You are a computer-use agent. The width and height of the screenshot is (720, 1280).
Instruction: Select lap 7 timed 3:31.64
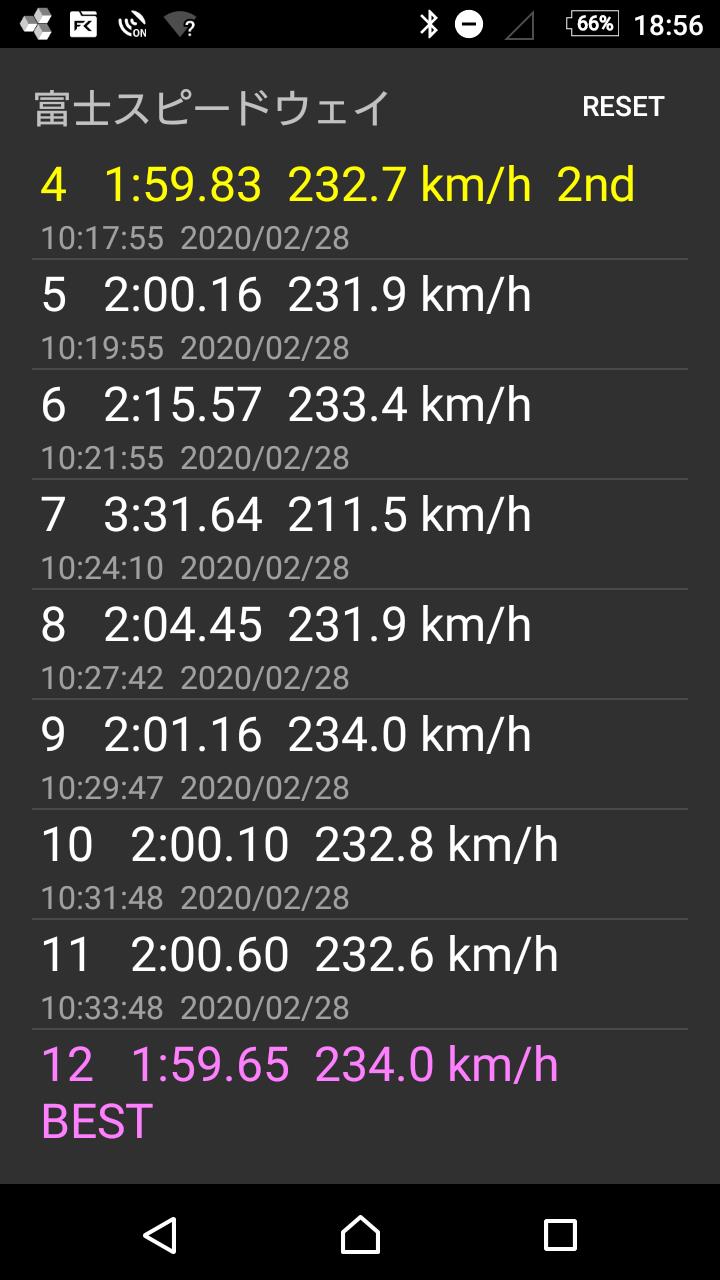[360, 535]
